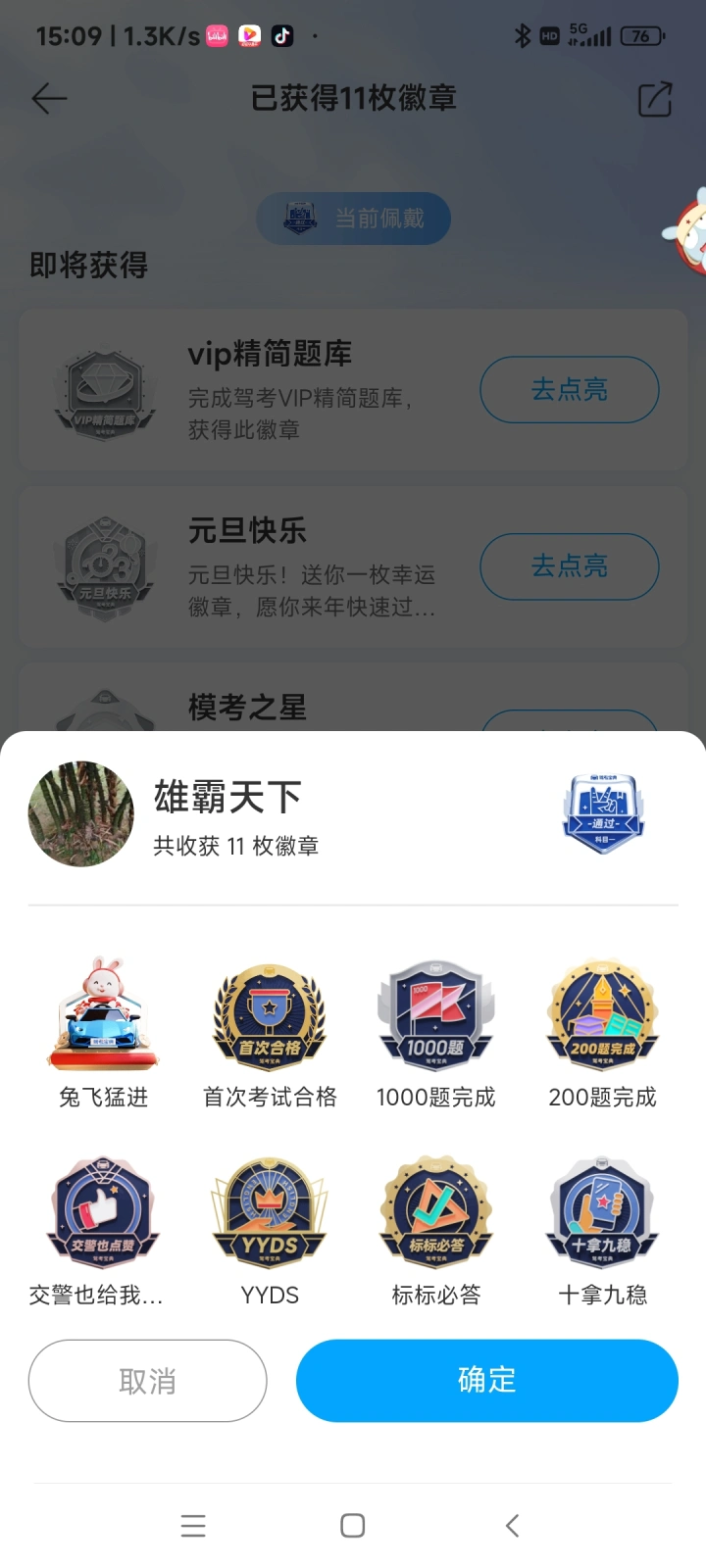706x1568 pixels.
Task: Pick the 标标必答 badge
Action: pyautogui.click(x=436, y=1213)
